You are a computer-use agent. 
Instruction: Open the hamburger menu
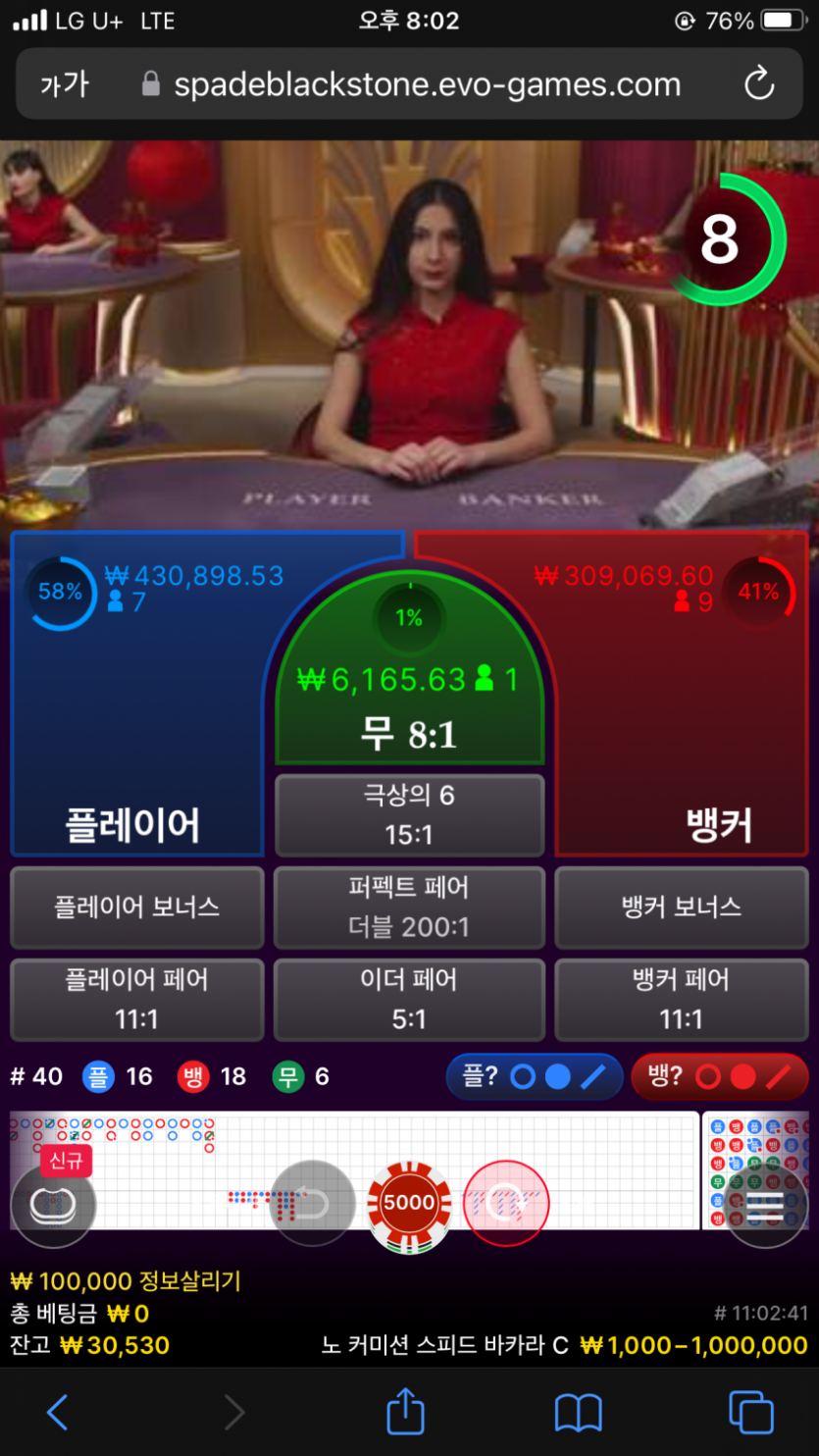(765, 1204)
